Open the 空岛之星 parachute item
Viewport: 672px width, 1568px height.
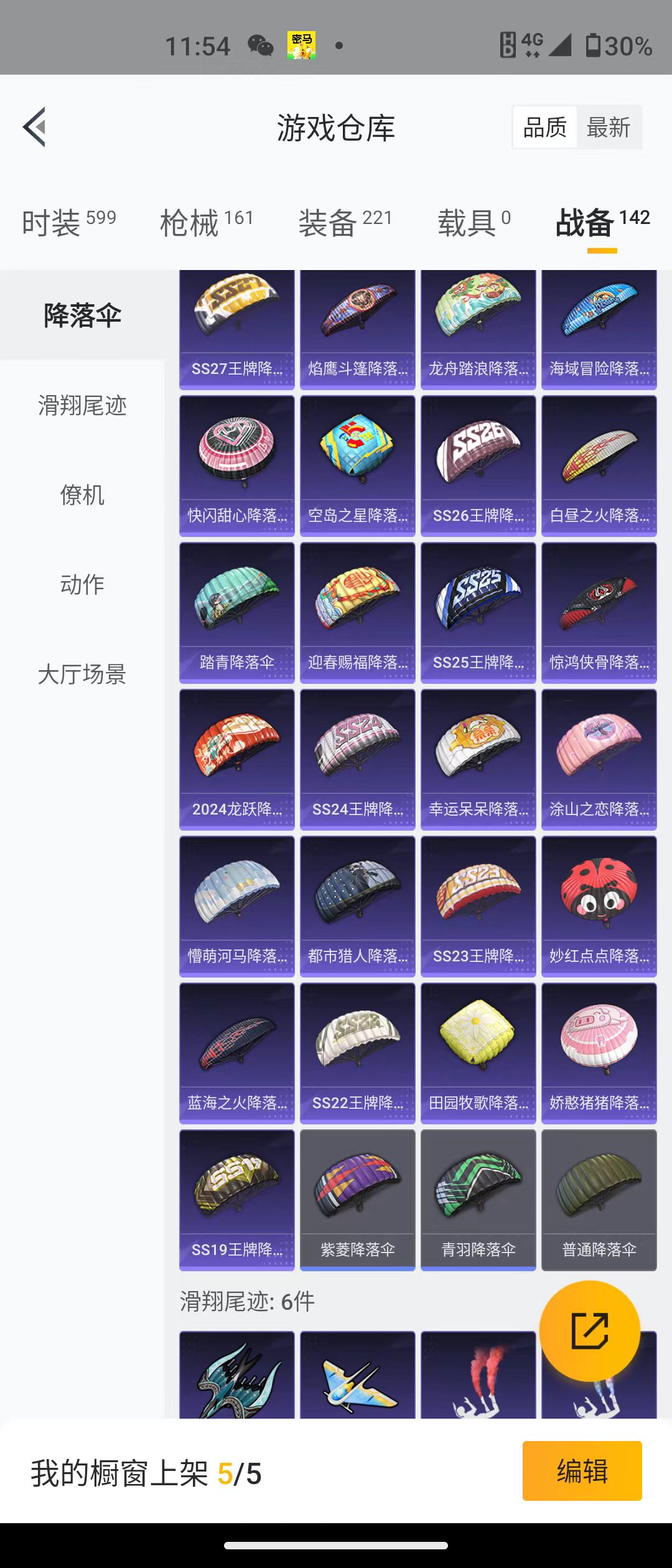(x=357, y=465)
